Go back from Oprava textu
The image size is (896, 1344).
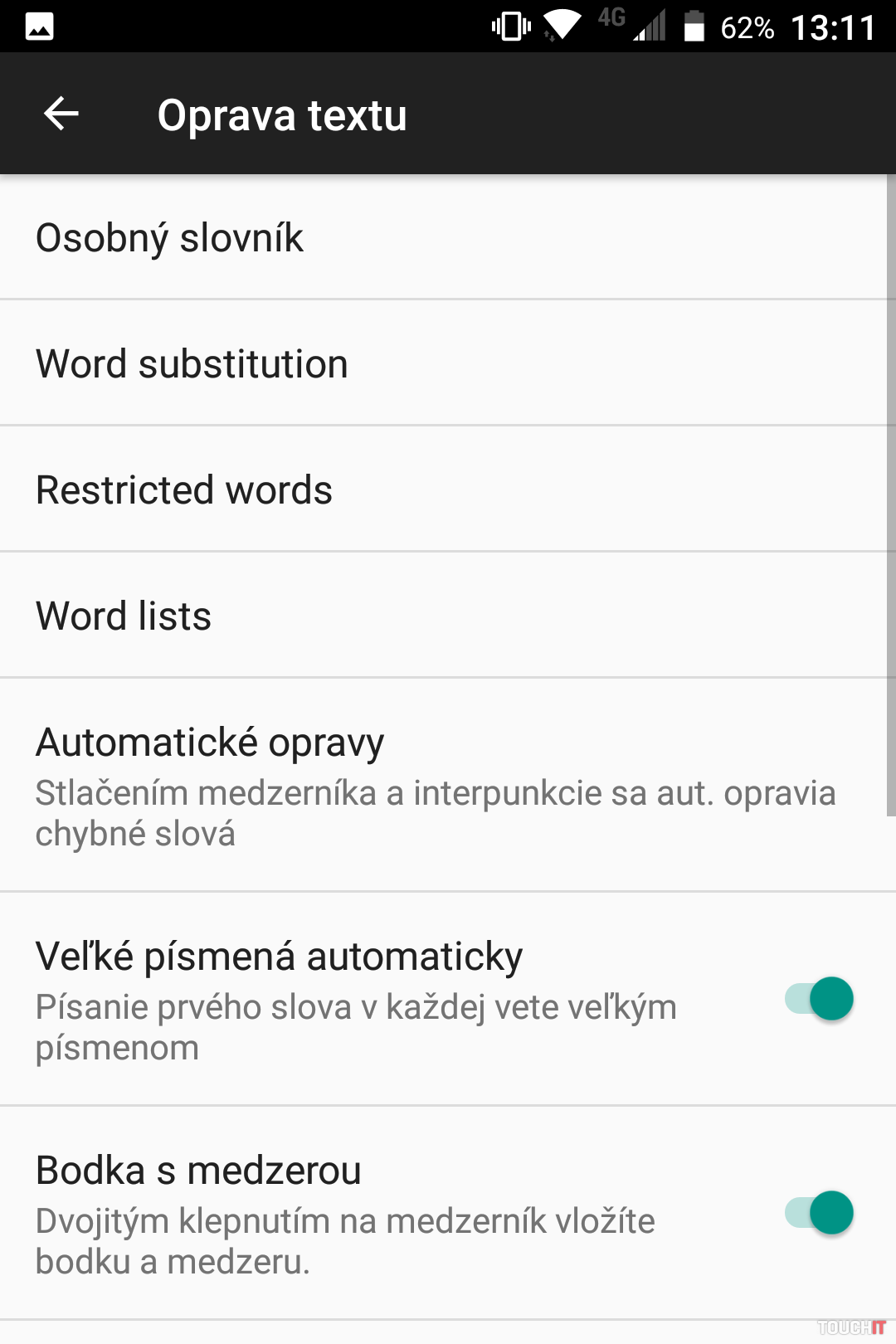click(61, 114)
